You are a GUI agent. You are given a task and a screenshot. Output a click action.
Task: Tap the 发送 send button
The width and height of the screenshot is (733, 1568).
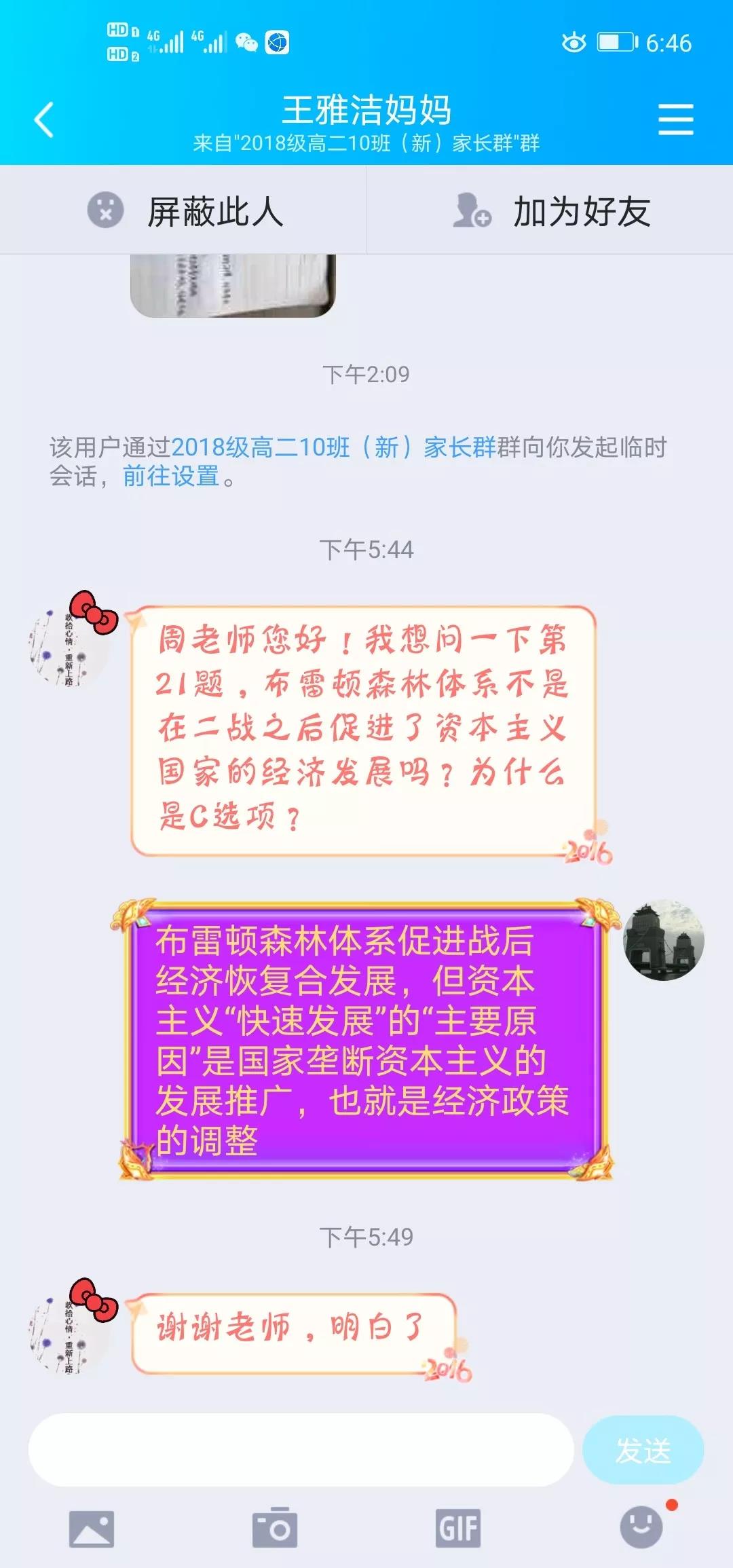coord(643,1450)
